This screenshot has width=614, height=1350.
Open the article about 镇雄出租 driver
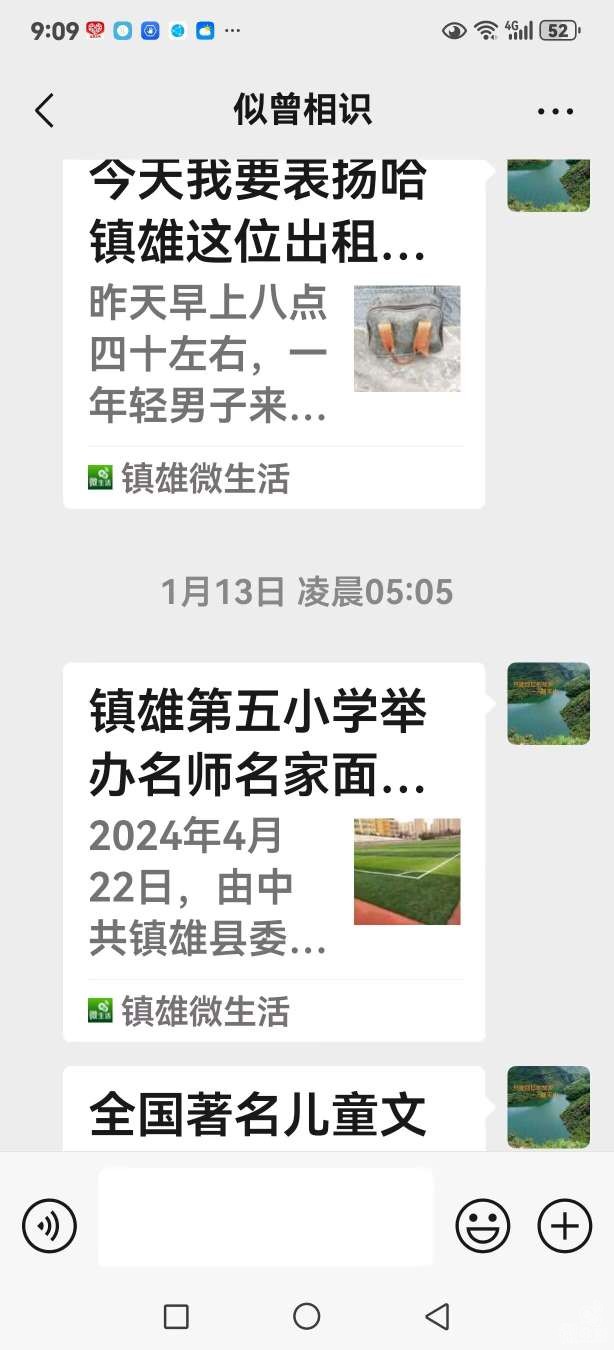tap(273, 330)
